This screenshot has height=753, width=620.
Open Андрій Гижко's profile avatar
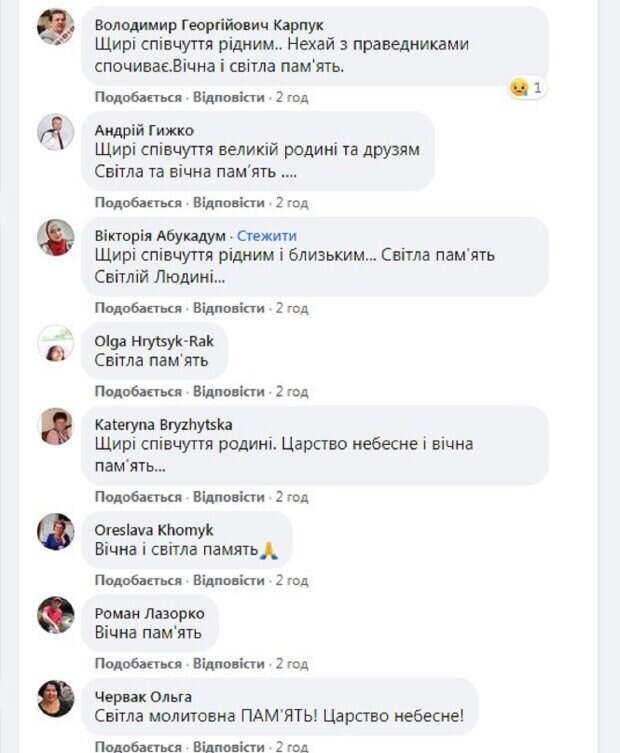pos(56,131)
